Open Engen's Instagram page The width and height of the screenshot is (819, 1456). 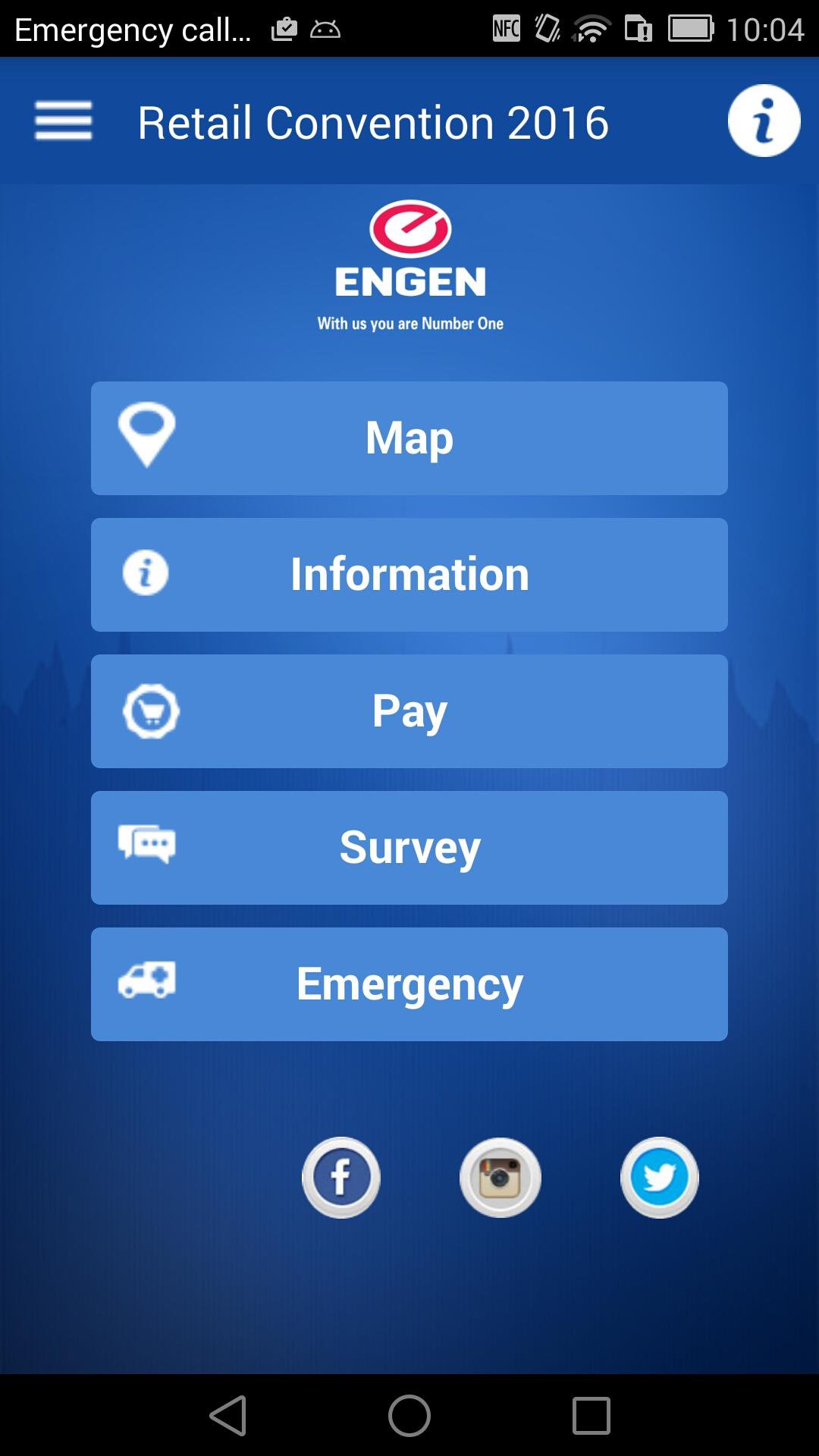500,1178
